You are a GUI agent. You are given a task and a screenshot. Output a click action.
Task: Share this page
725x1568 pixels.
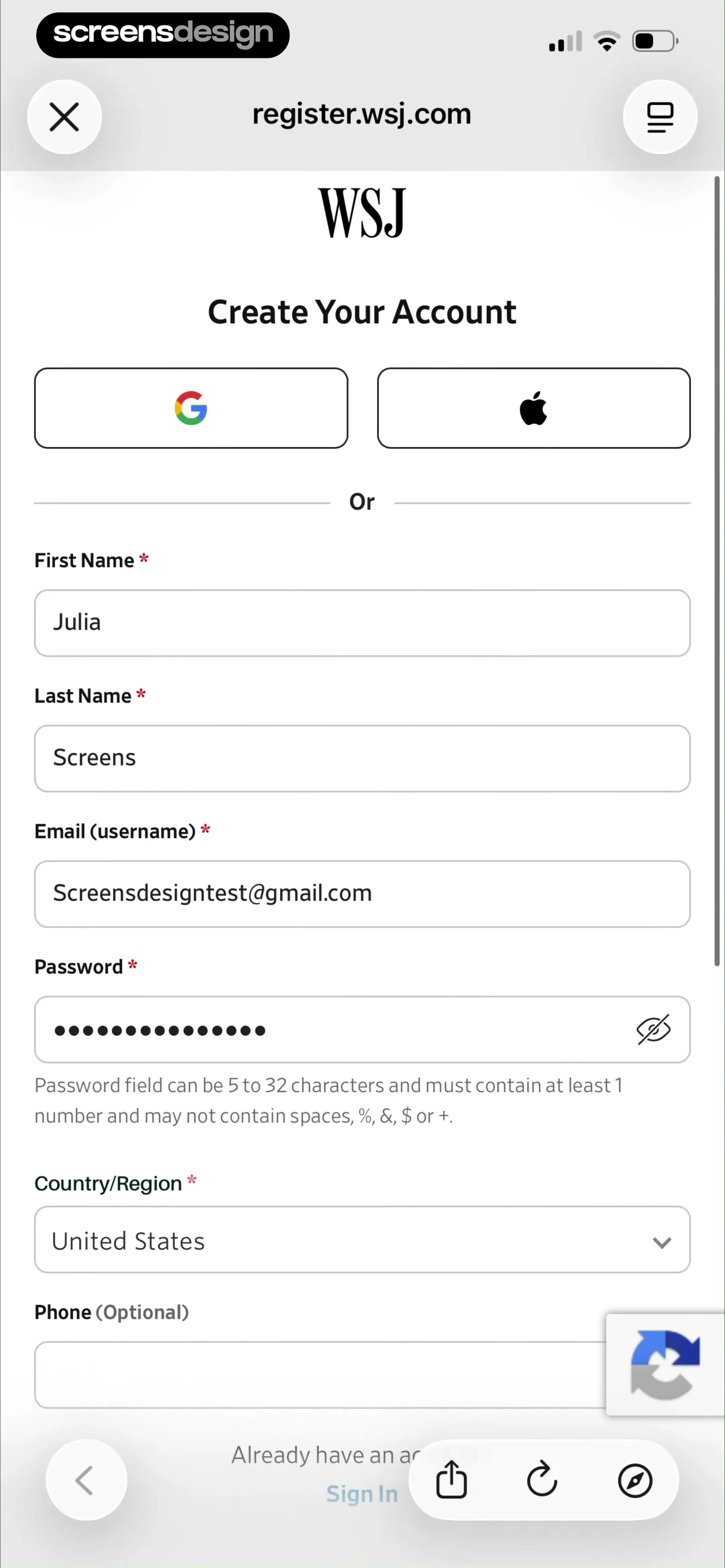coord(452,1480)
